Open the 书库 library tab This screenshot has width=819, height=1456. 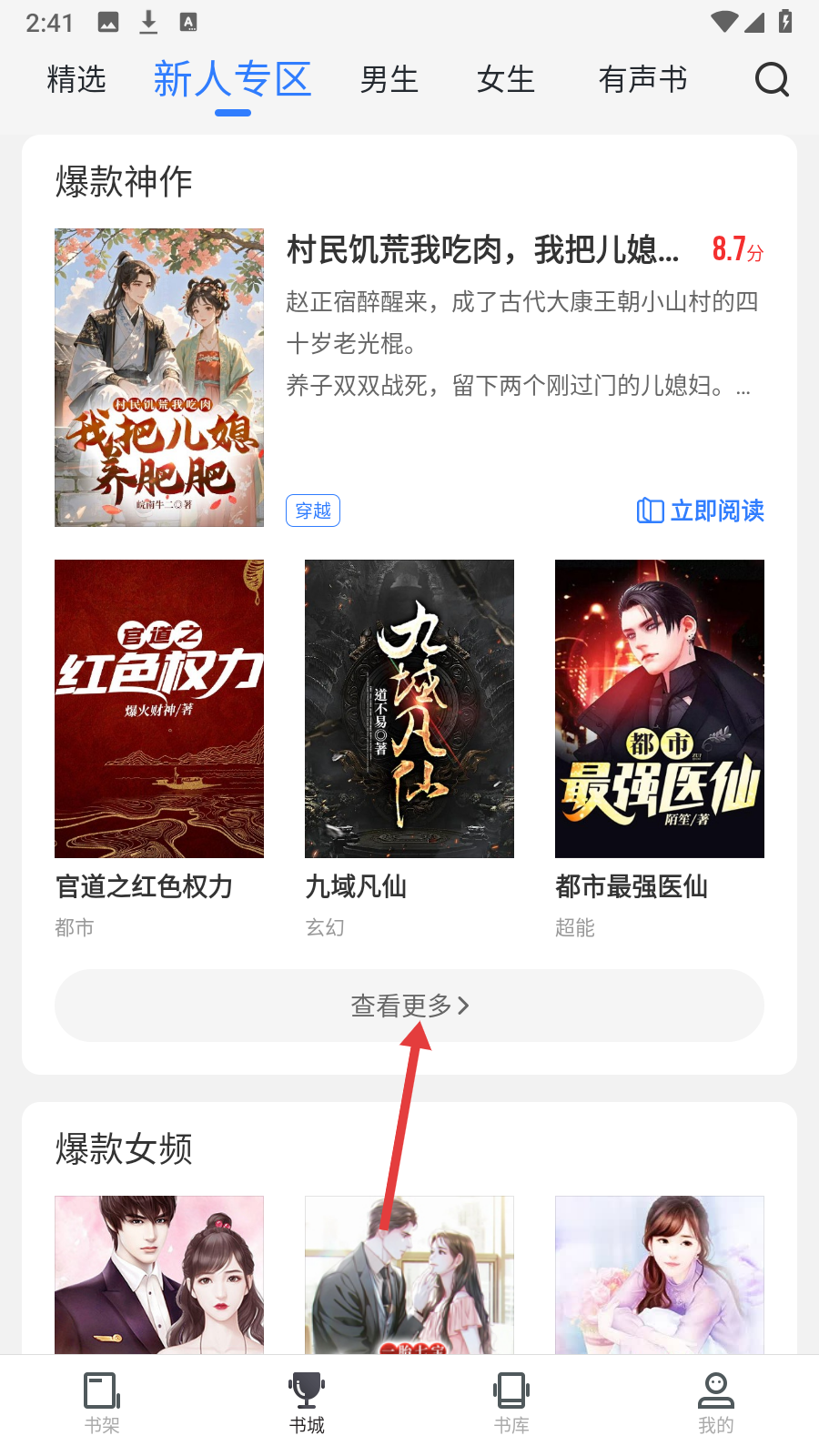[x=511, y=1403]
